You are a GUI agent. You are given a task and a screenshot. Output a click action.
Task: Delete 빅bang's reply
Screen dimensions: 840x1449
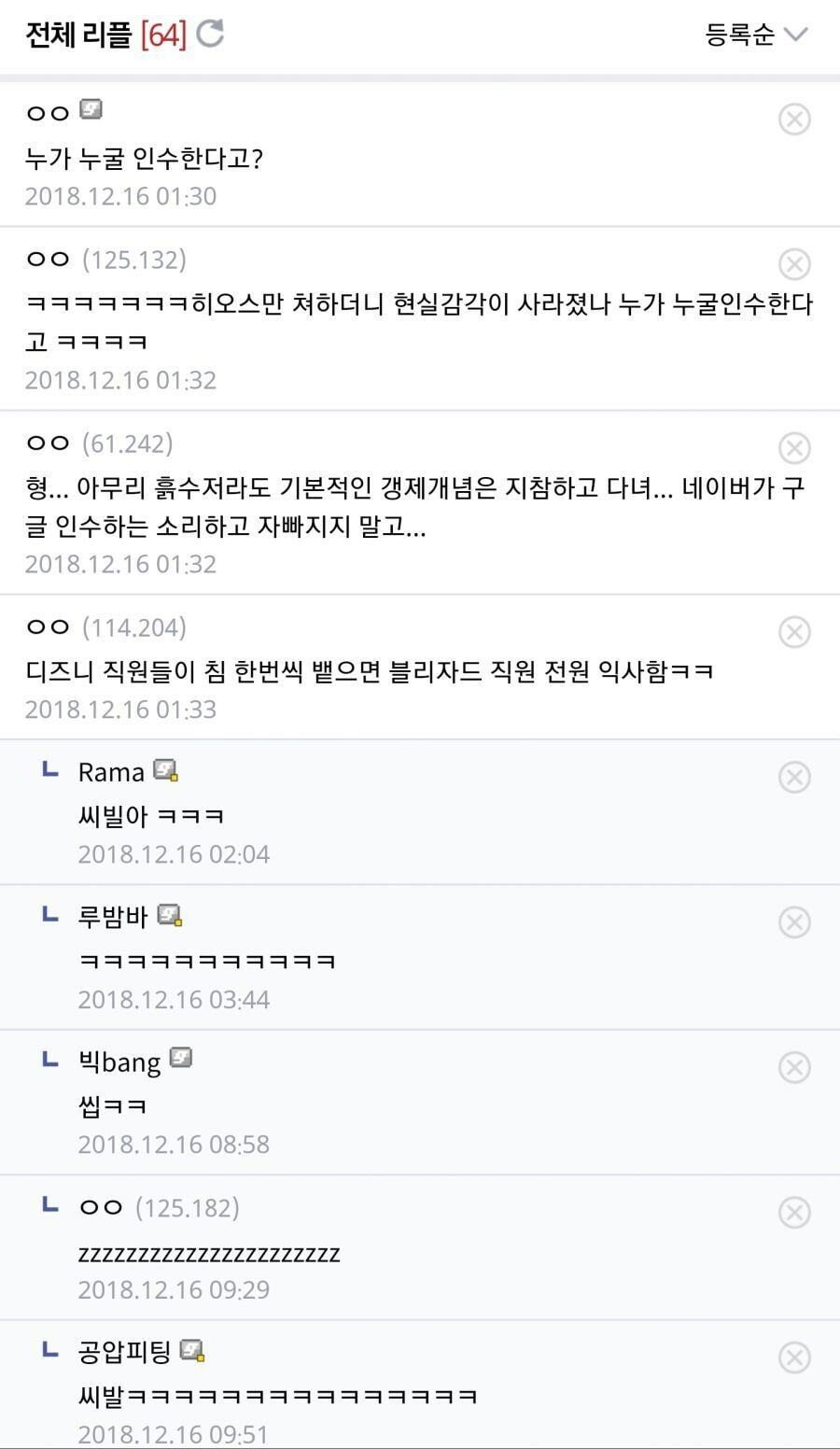[x=794, y=1067]
